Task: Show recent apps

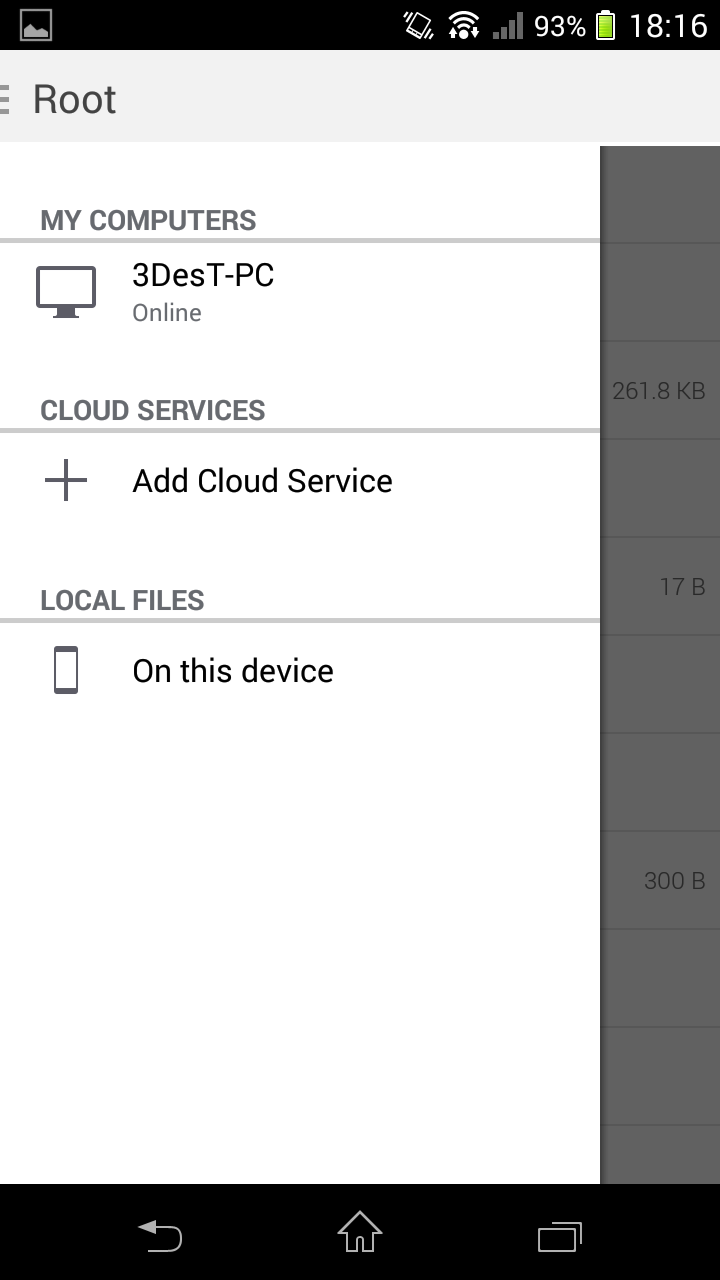Action: click(x=560, y=1235)
